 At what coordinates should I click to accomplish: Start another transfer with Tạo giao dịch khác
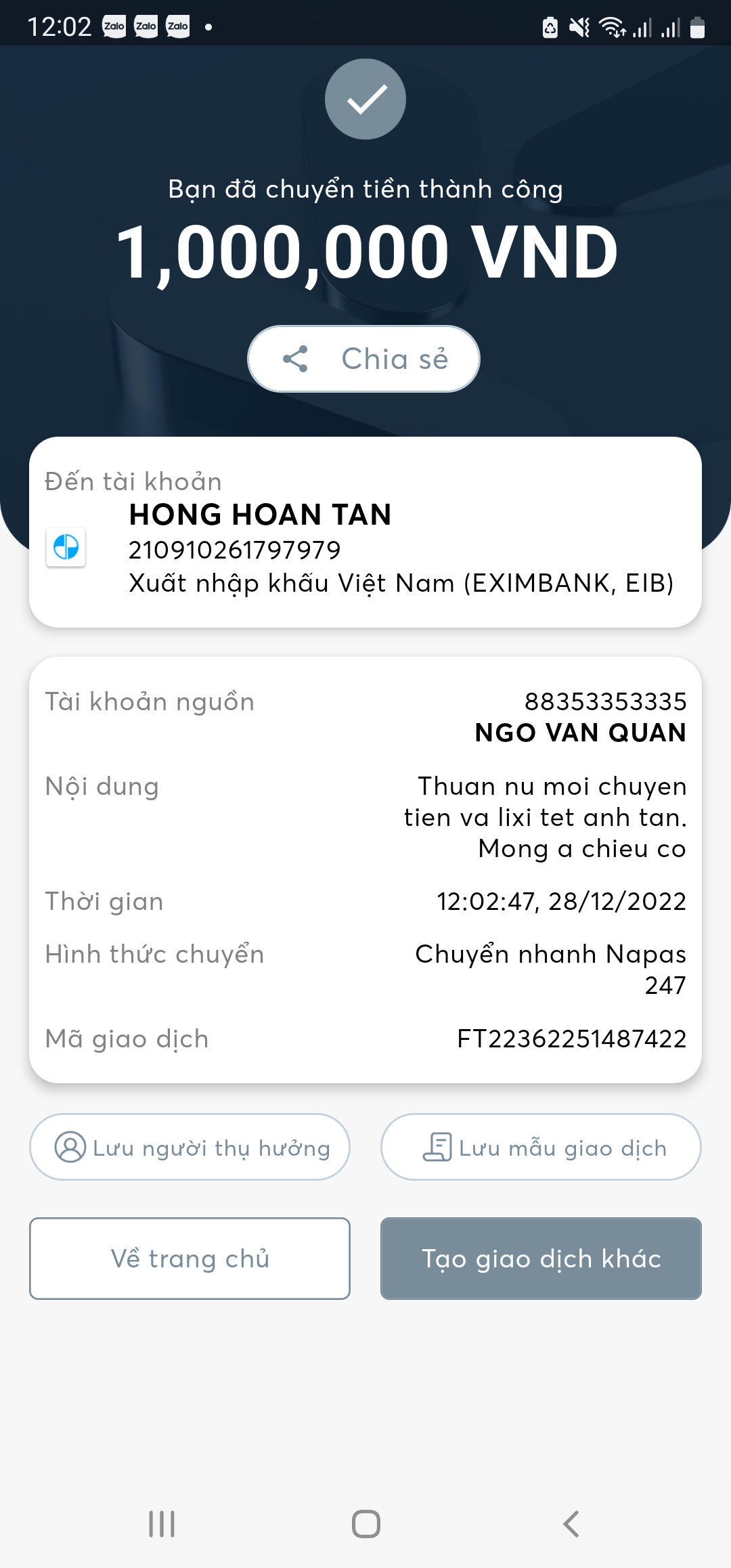[541, 1259]
